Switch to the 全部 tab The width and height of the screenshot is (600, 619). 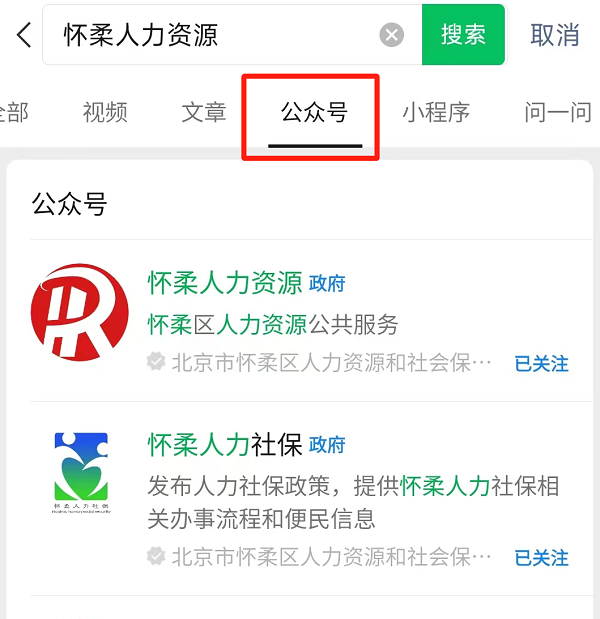pos(14,112)
